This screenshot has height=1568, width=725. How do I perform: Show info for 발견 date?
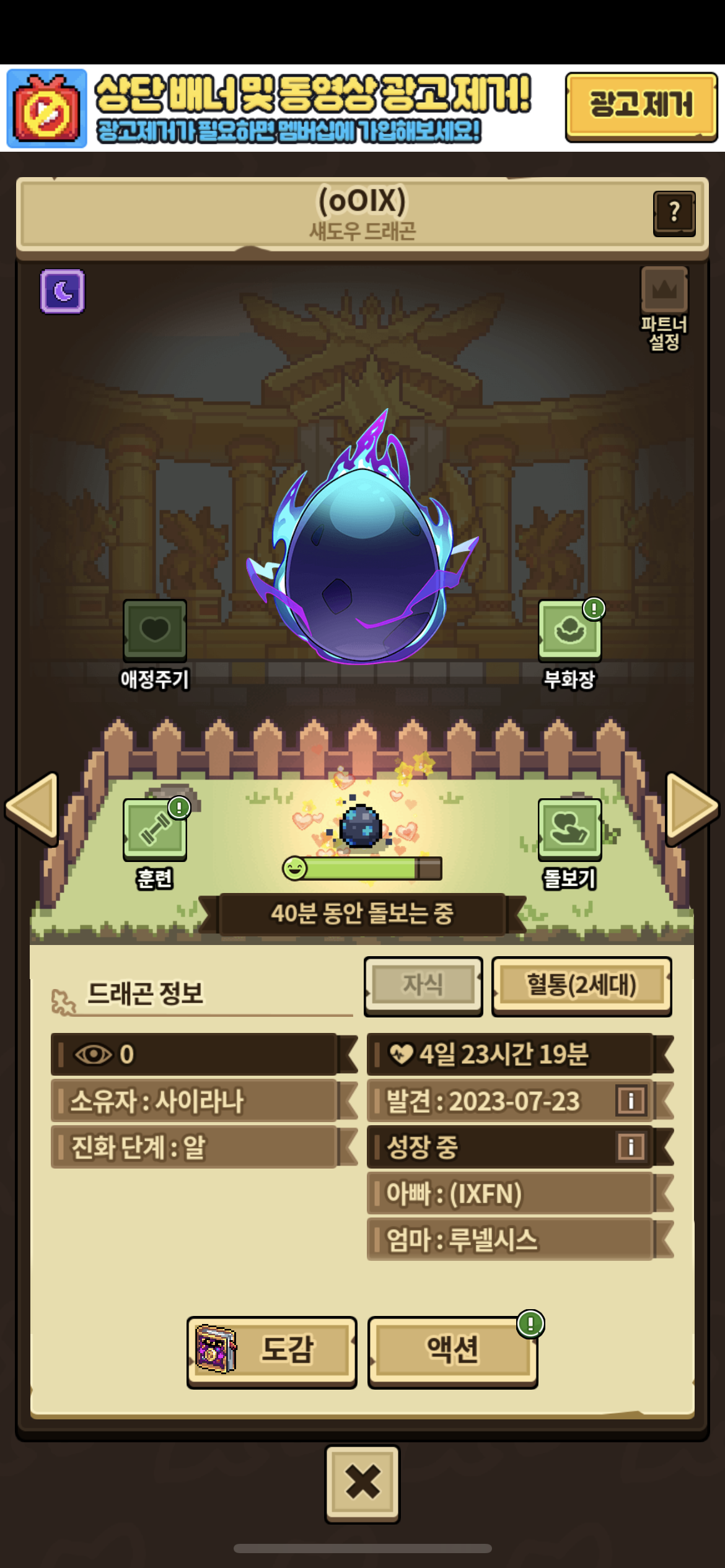[x=631, y=1100]
